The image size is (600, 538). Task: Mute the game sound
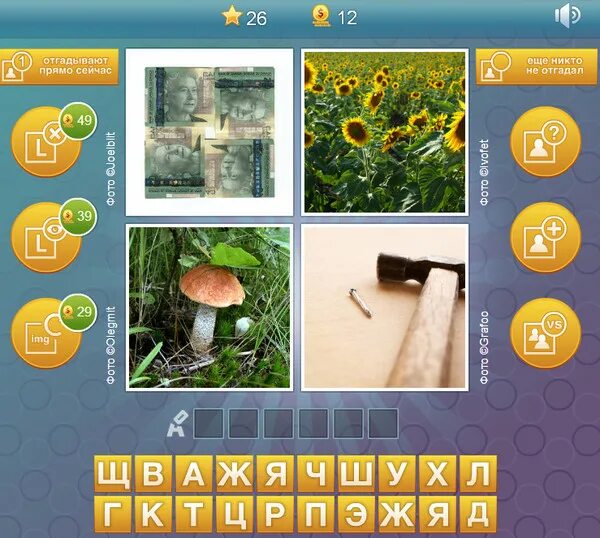coord(568,16)
